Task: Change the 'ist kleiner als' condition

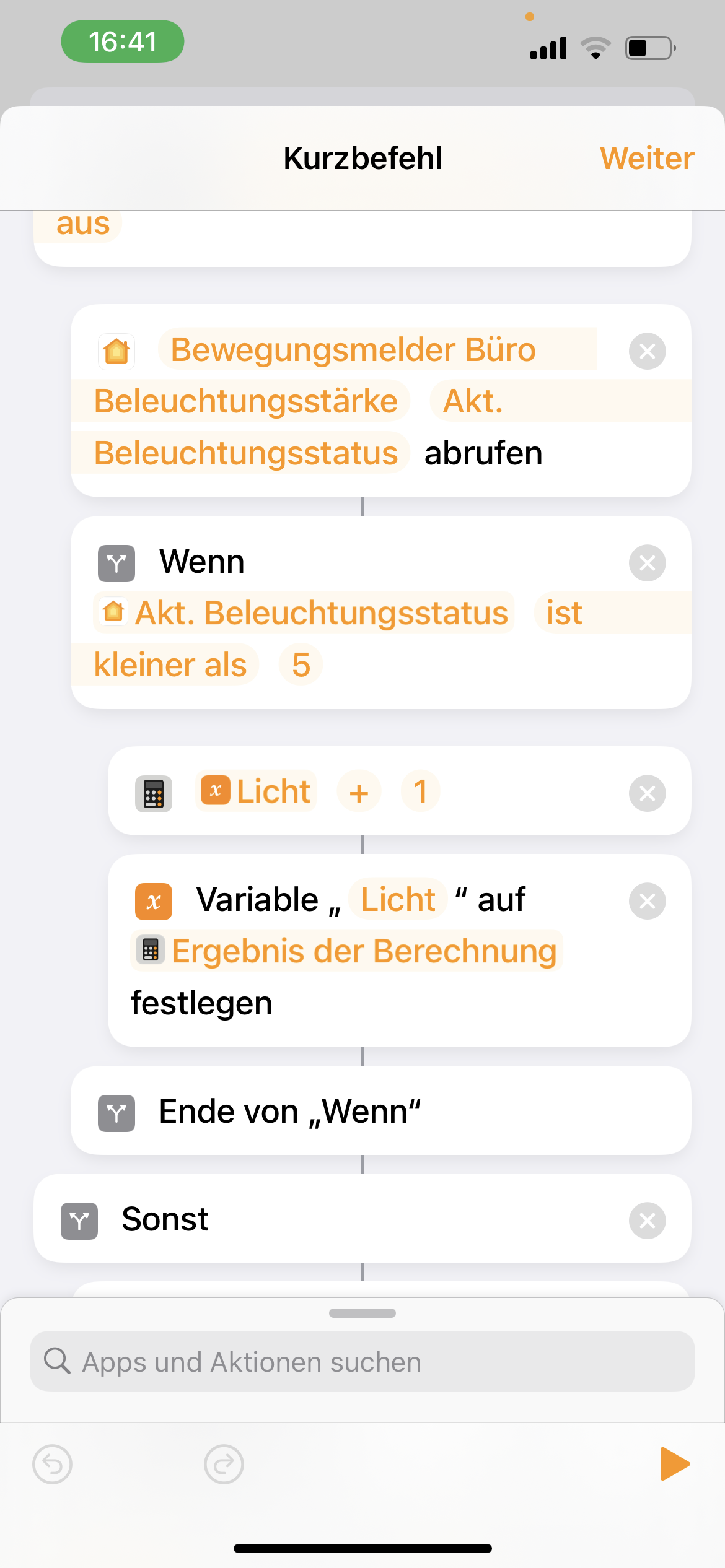Action: pyautogui.click(x=170, y=665)
